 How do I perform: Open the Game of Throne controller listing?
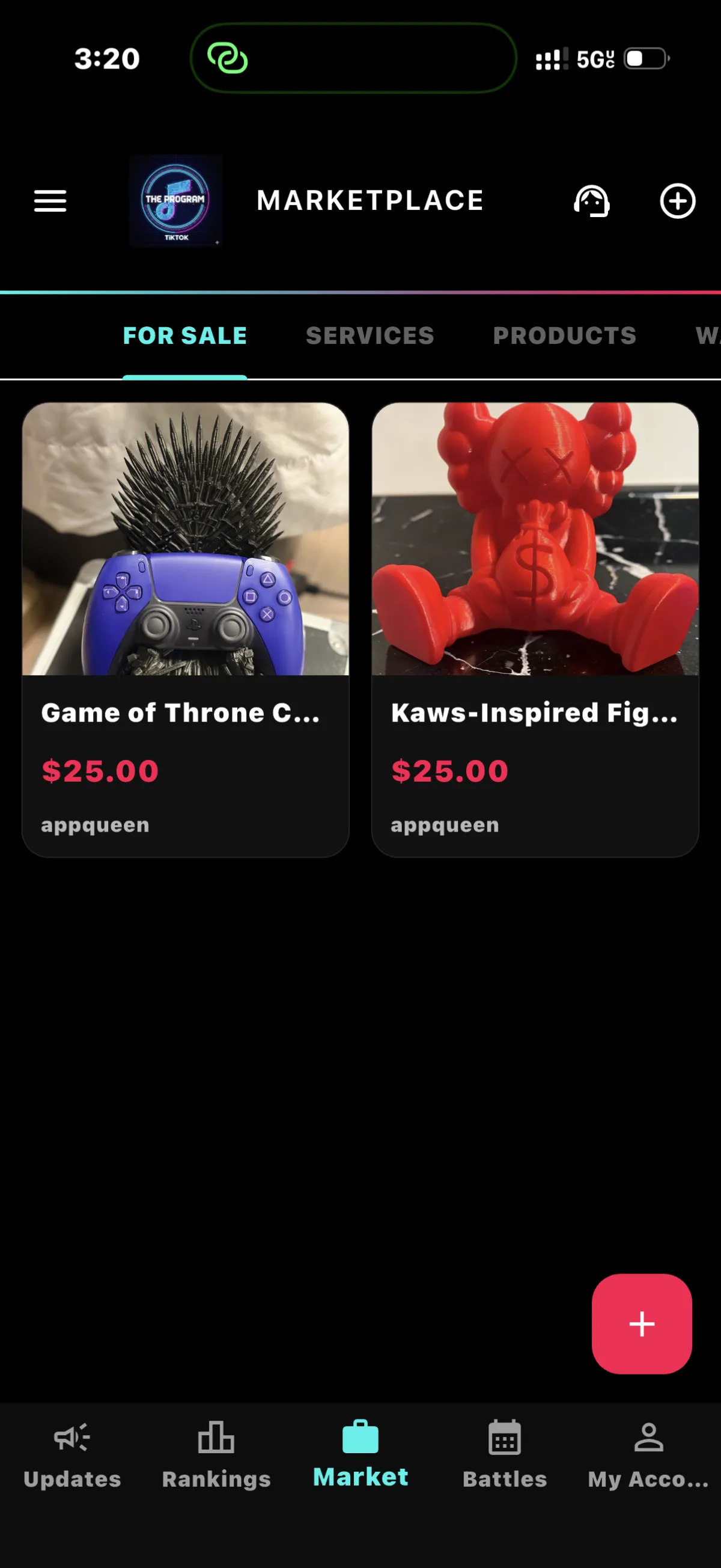coord(186,629)
